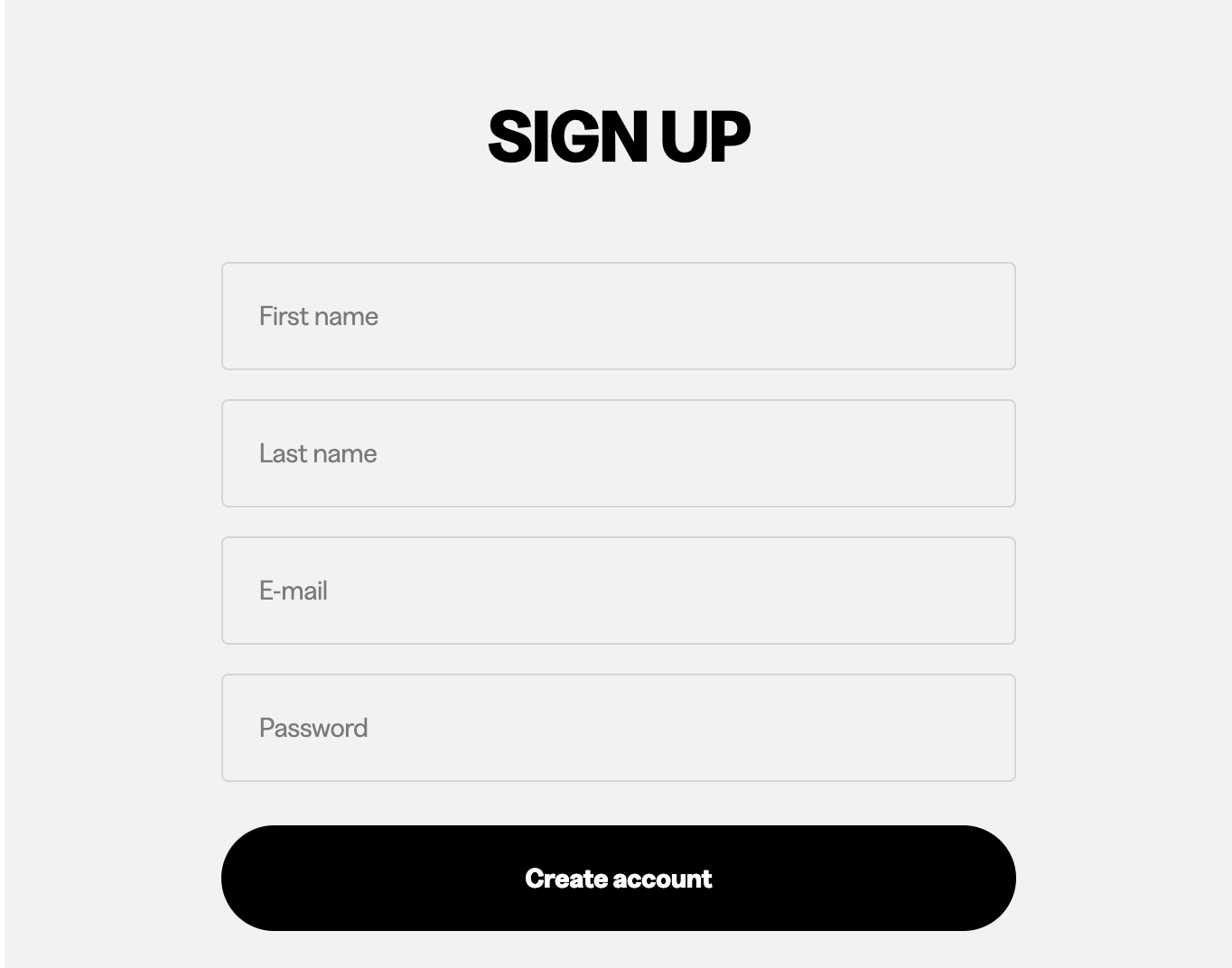Viewport: 1232px width, 968px height.
Task: Submit with the Create account button
Action: tap(618, 878)
